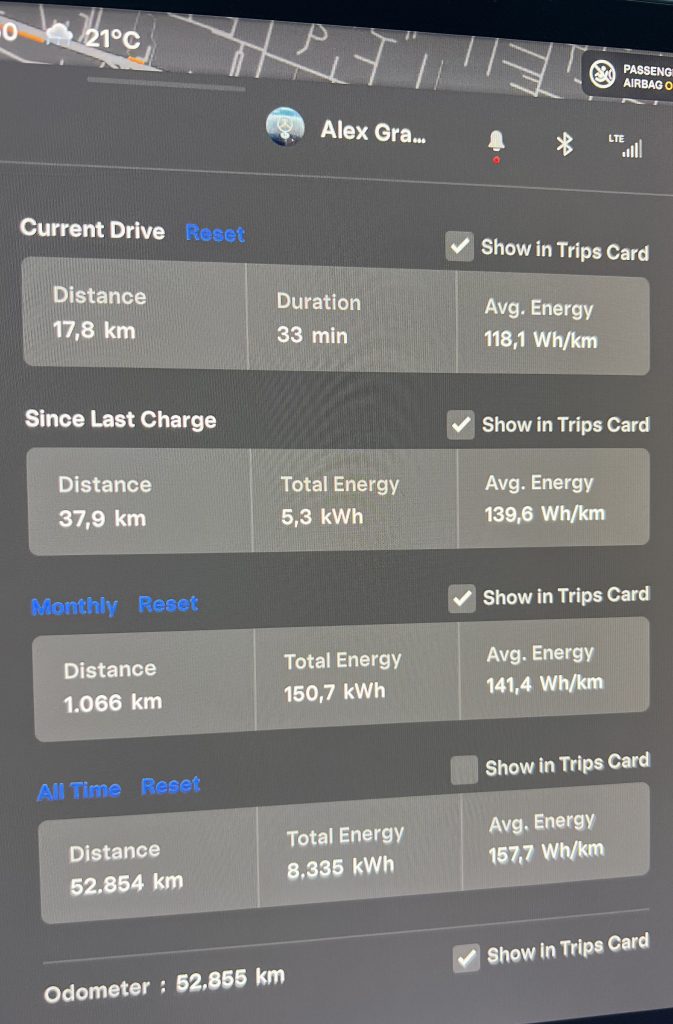Reset the Monthly trip counter

tap(168, 605)
